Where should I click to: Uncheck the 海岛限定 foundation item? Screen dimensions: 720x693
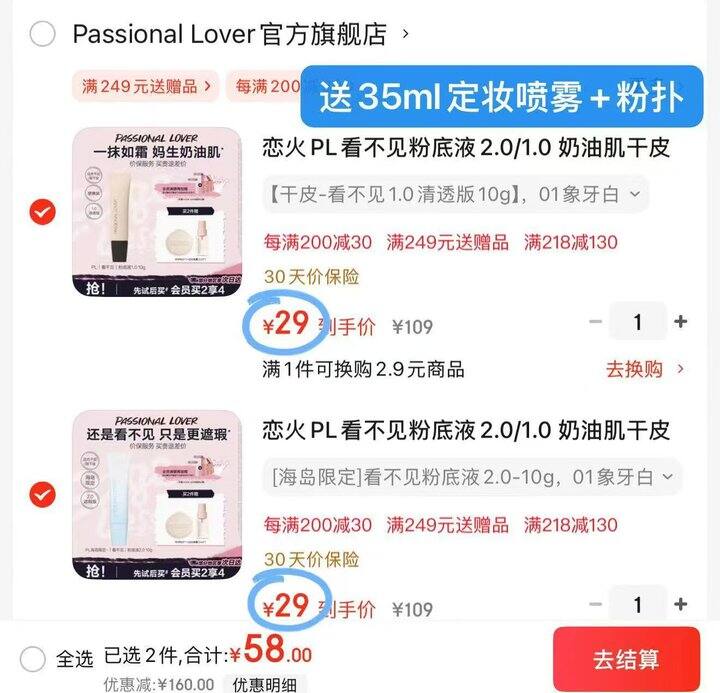(x=42, y=494)
